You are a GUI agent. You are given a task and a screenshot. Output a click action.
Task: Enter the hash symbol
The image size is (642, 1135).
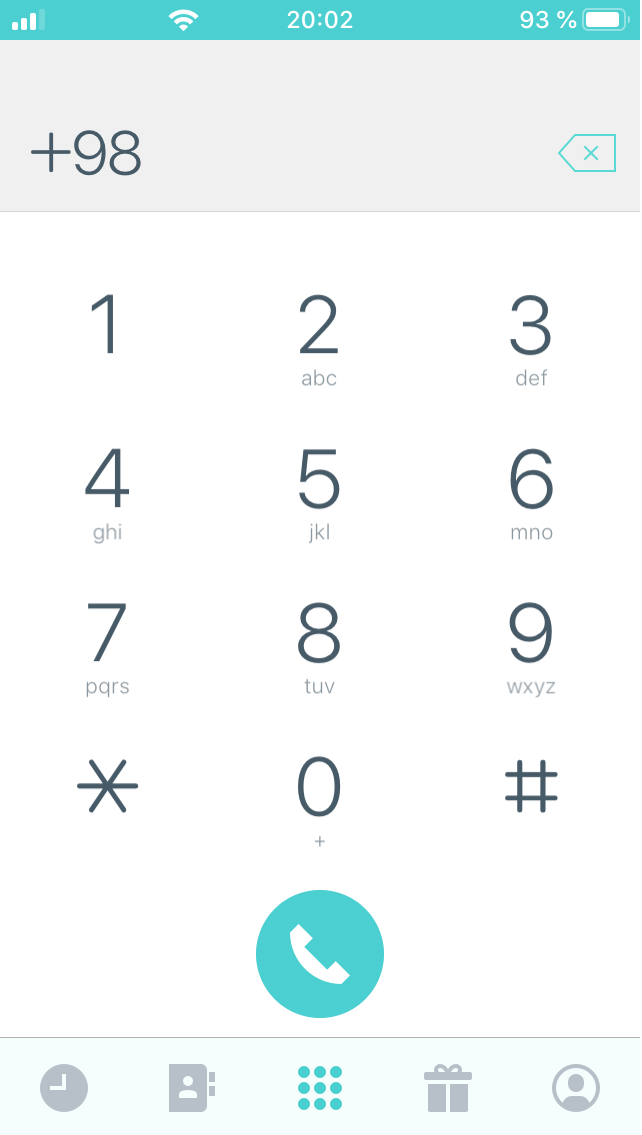click(531, 786)
